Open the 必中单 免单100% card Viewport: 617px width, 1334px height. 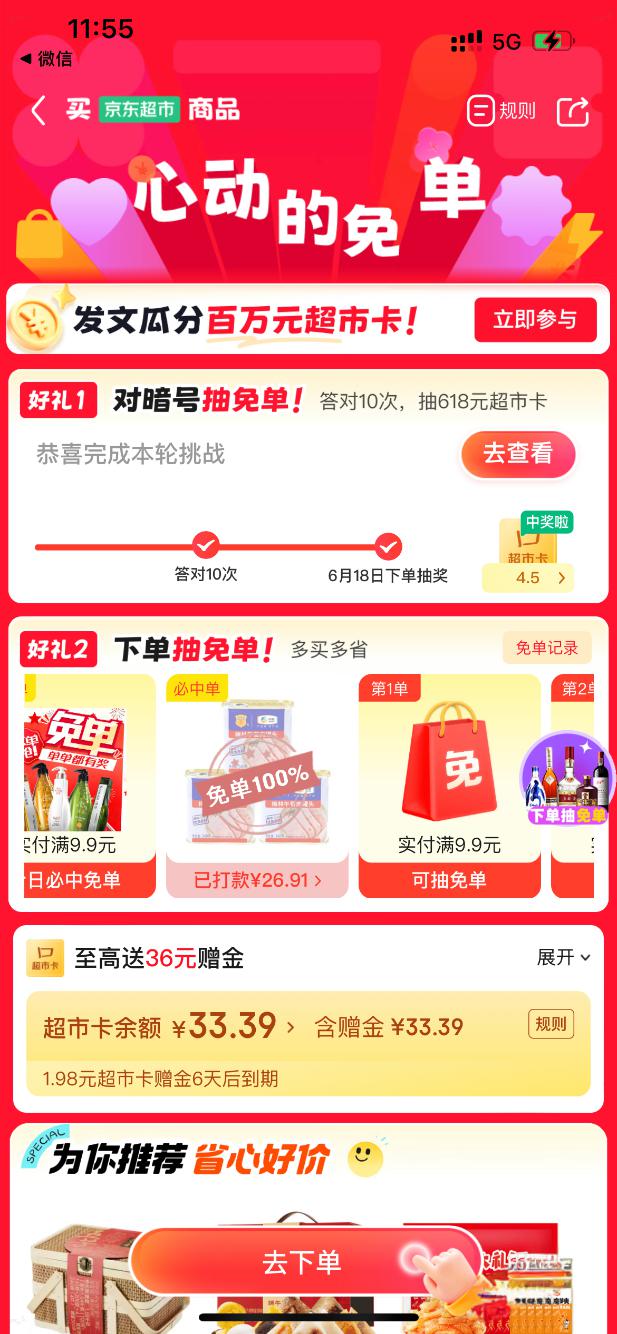point(257,786)
